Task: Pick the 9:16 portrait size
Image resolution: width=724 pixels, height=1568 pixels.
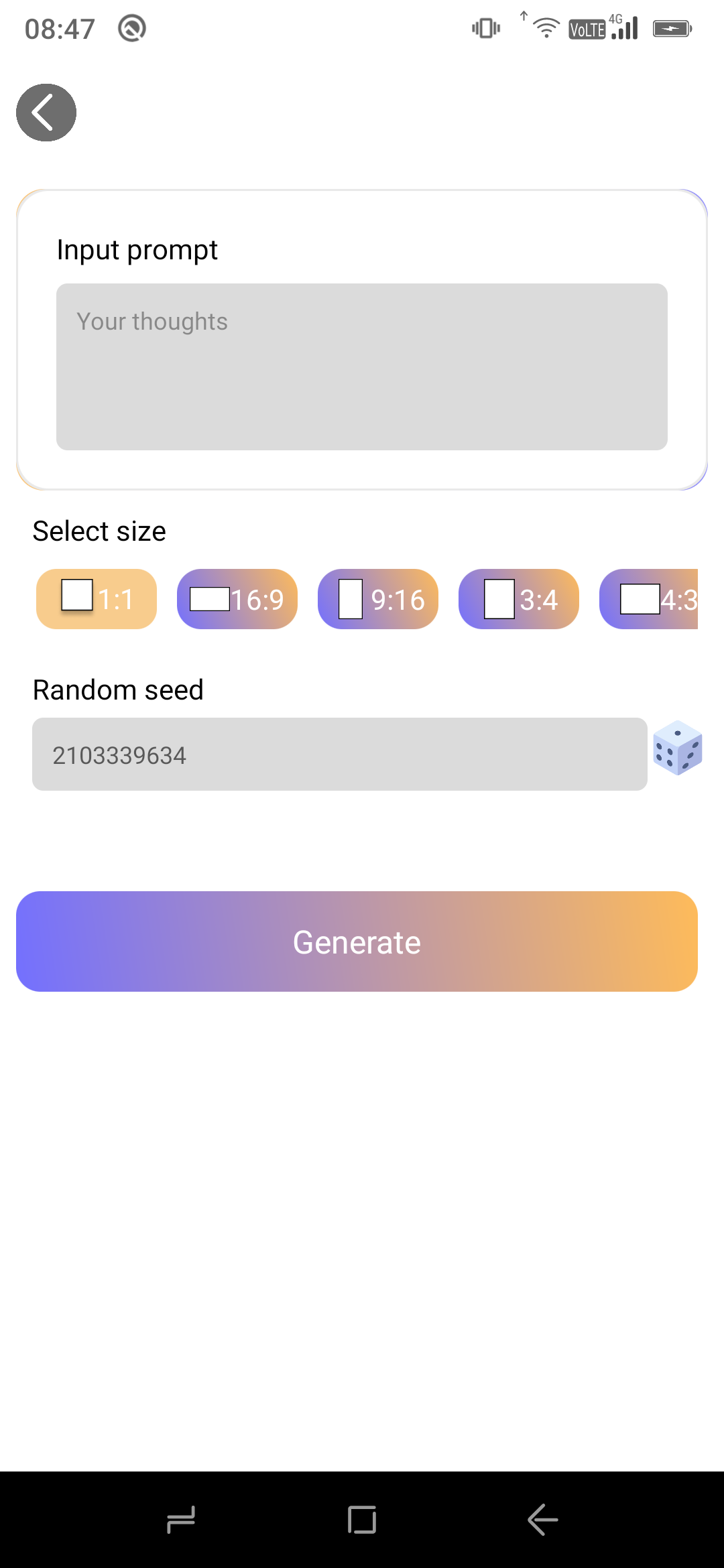Action: [378, 599]
